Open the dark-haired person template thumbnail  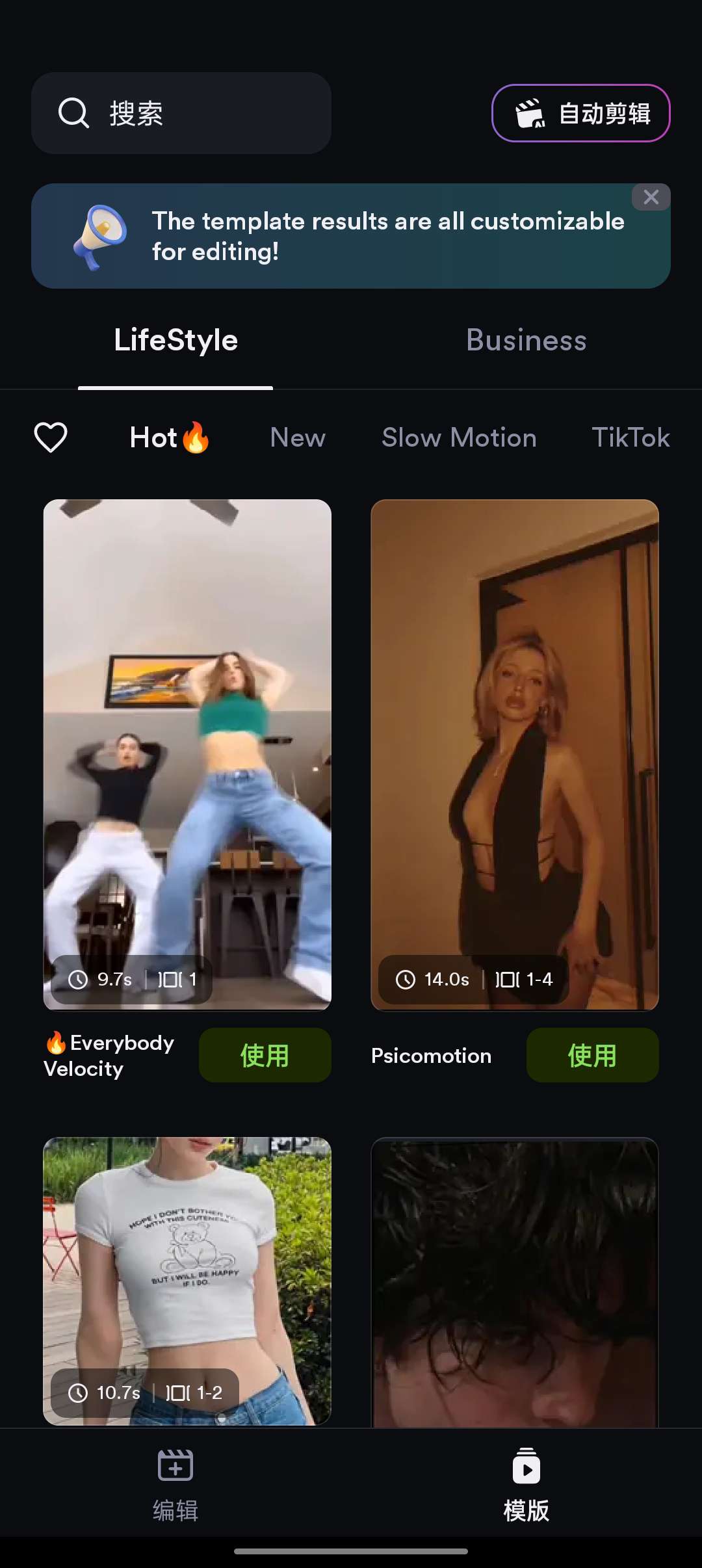(x=515, y=1281)
